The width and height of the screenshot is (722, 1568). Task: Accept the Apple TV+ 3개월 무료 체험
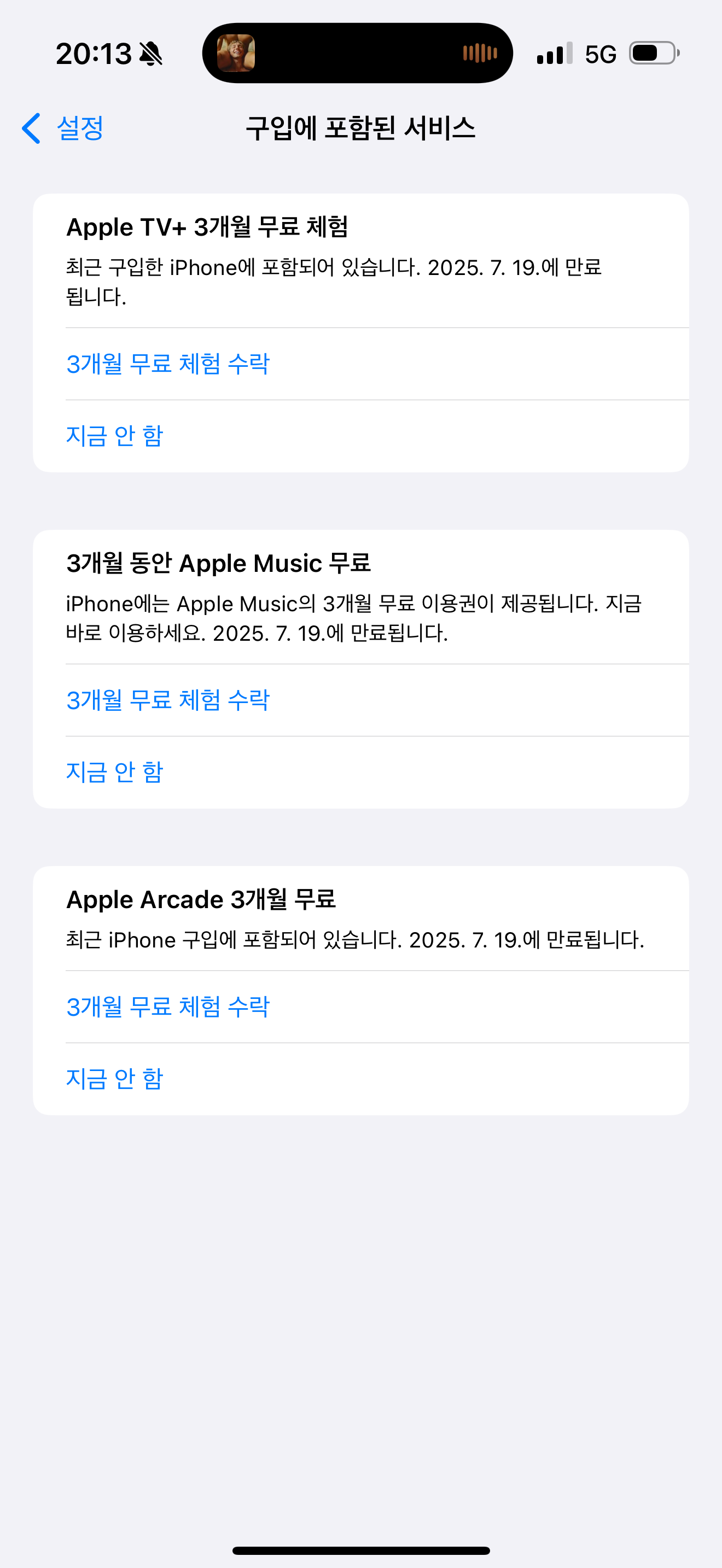tap(167, 364)
